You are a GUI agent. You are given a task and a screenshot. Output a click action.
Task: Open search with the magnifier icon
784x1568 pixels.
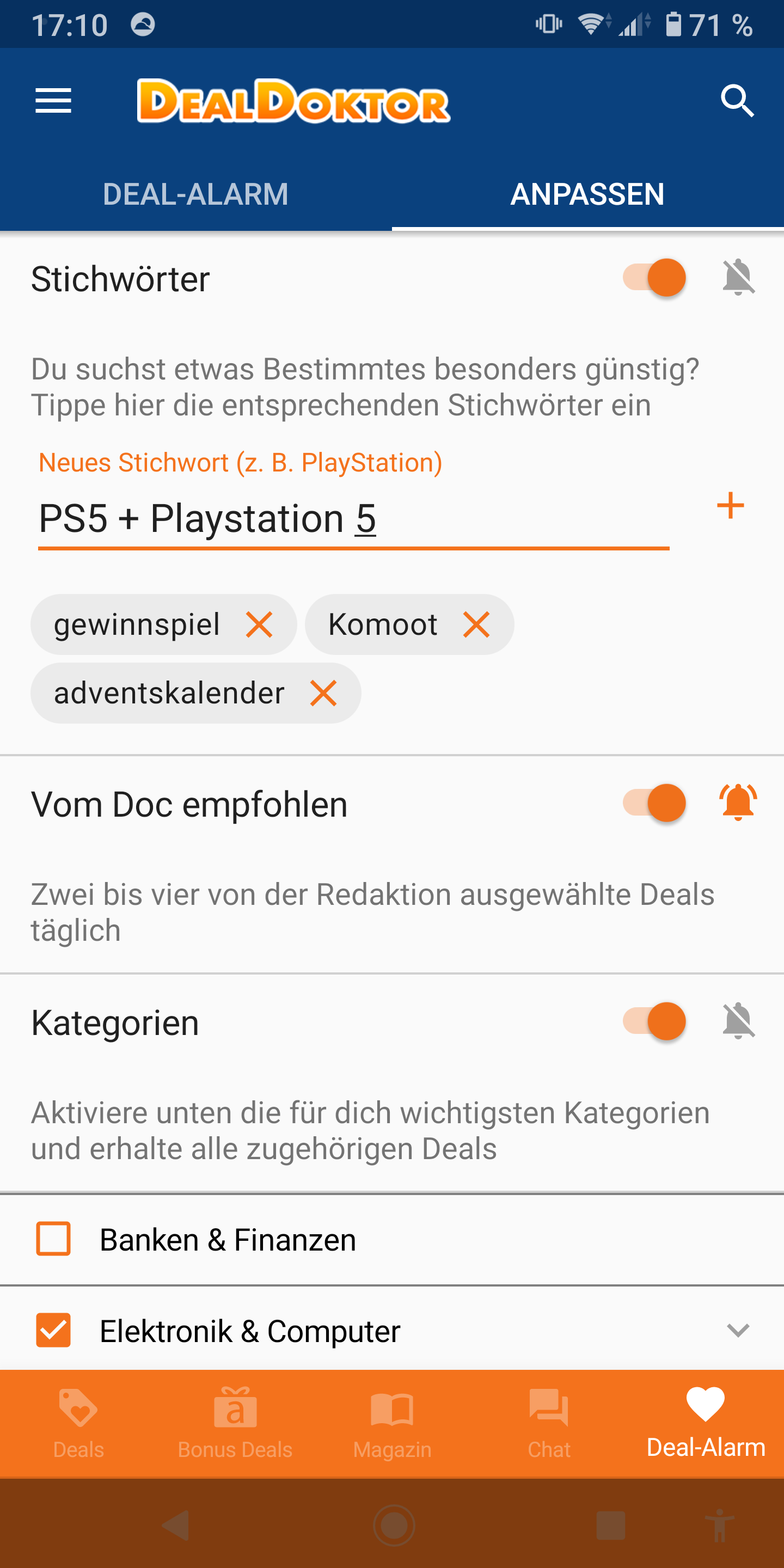coord(737,100)
